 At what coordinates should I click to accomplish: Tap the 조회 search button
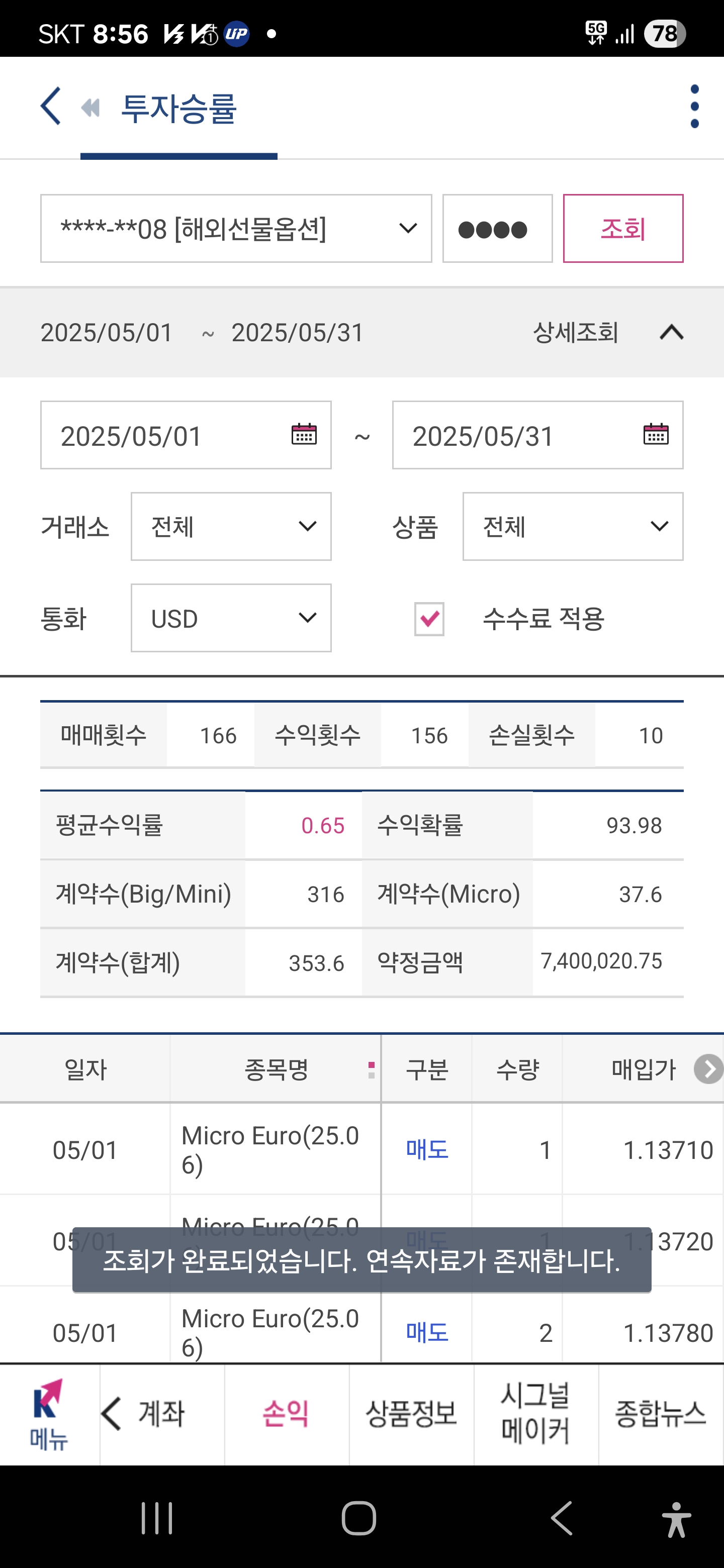coord(623,229)
